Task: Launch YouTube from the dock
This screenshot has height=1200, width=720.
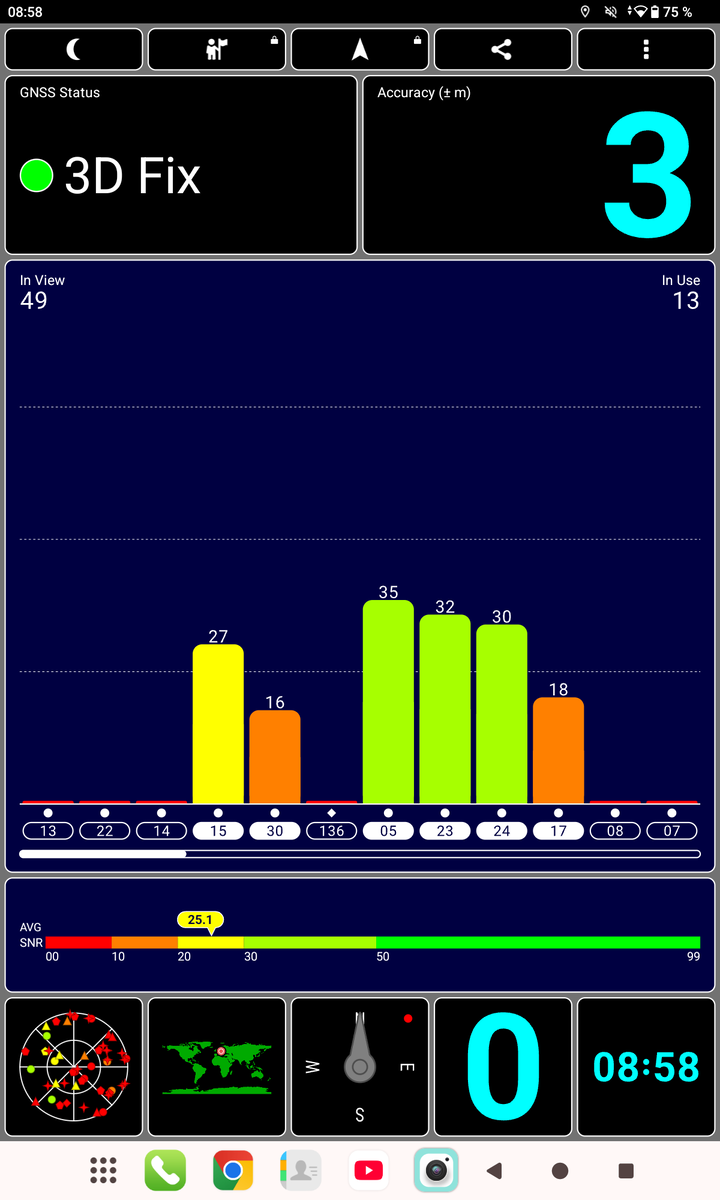Action: 368,1170
